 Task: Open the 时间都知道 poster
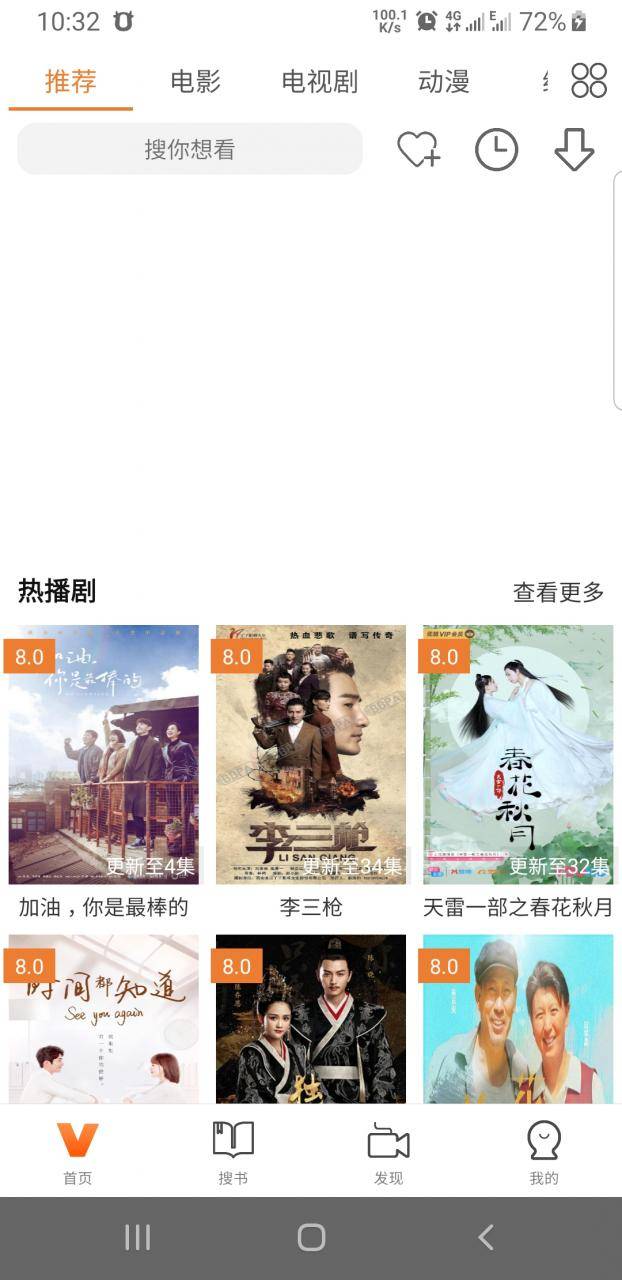coord(104,1018)
